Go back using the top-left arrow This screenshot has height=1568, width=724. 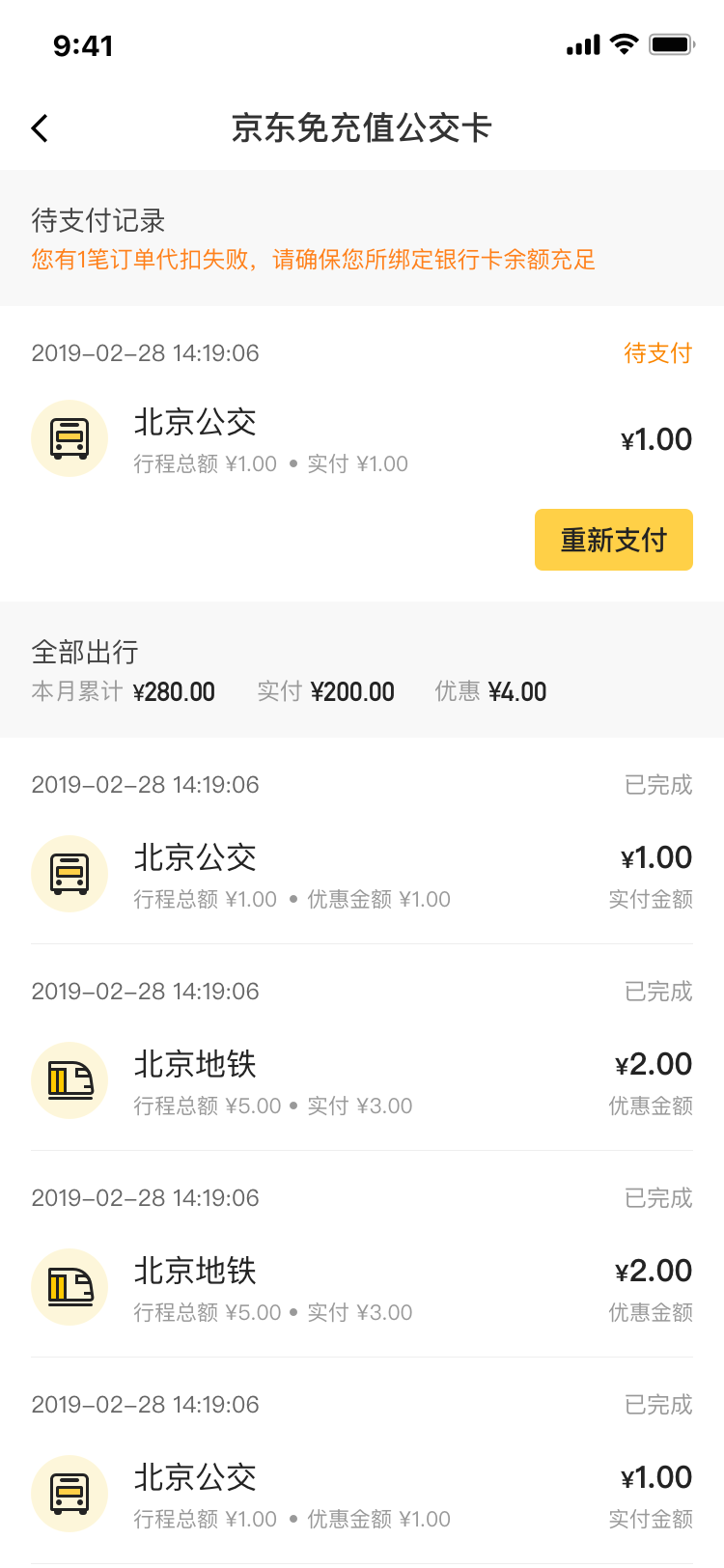click(40, 127)
